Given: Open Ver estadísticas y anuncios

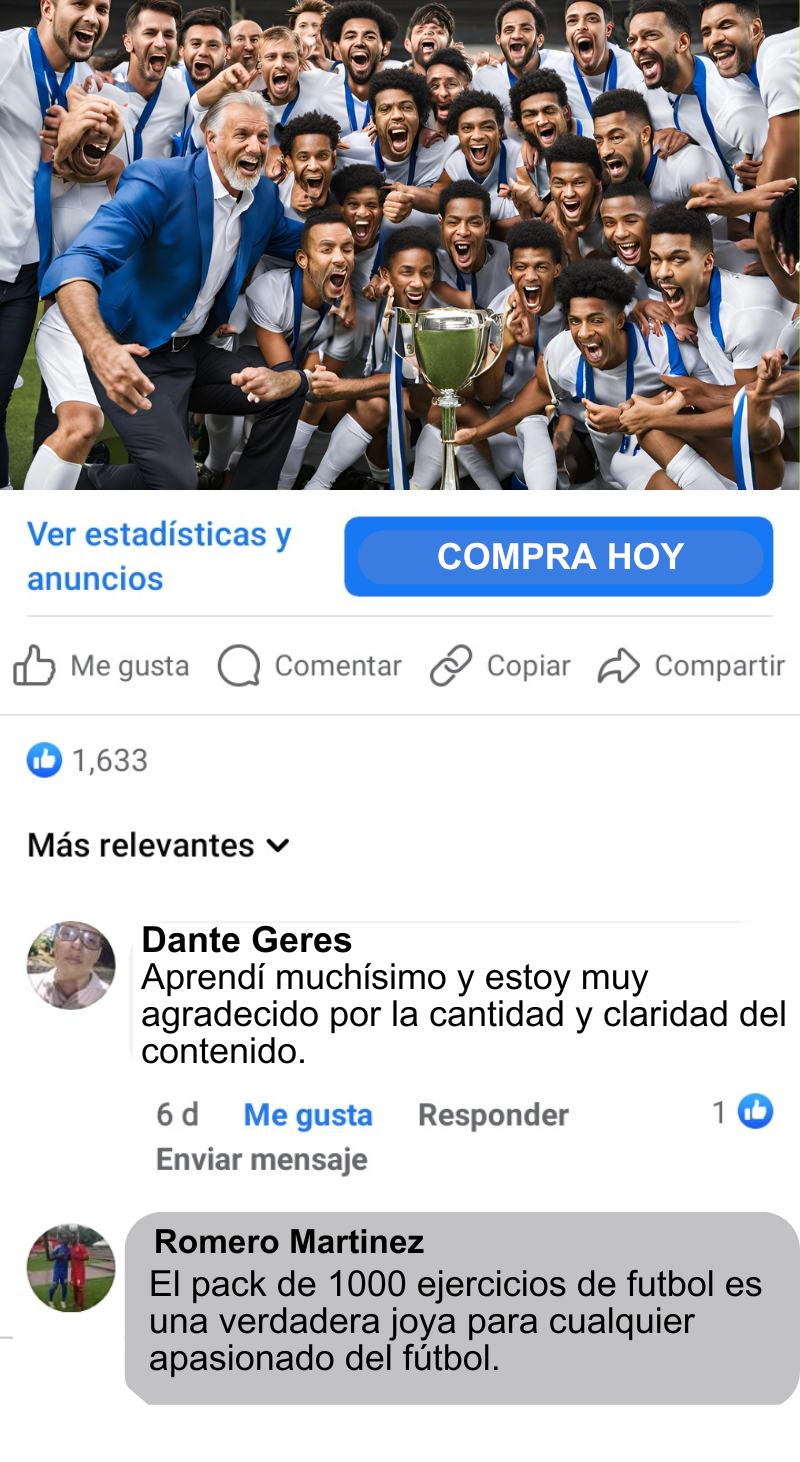Looking at the screenshot, I should [159, 556].
